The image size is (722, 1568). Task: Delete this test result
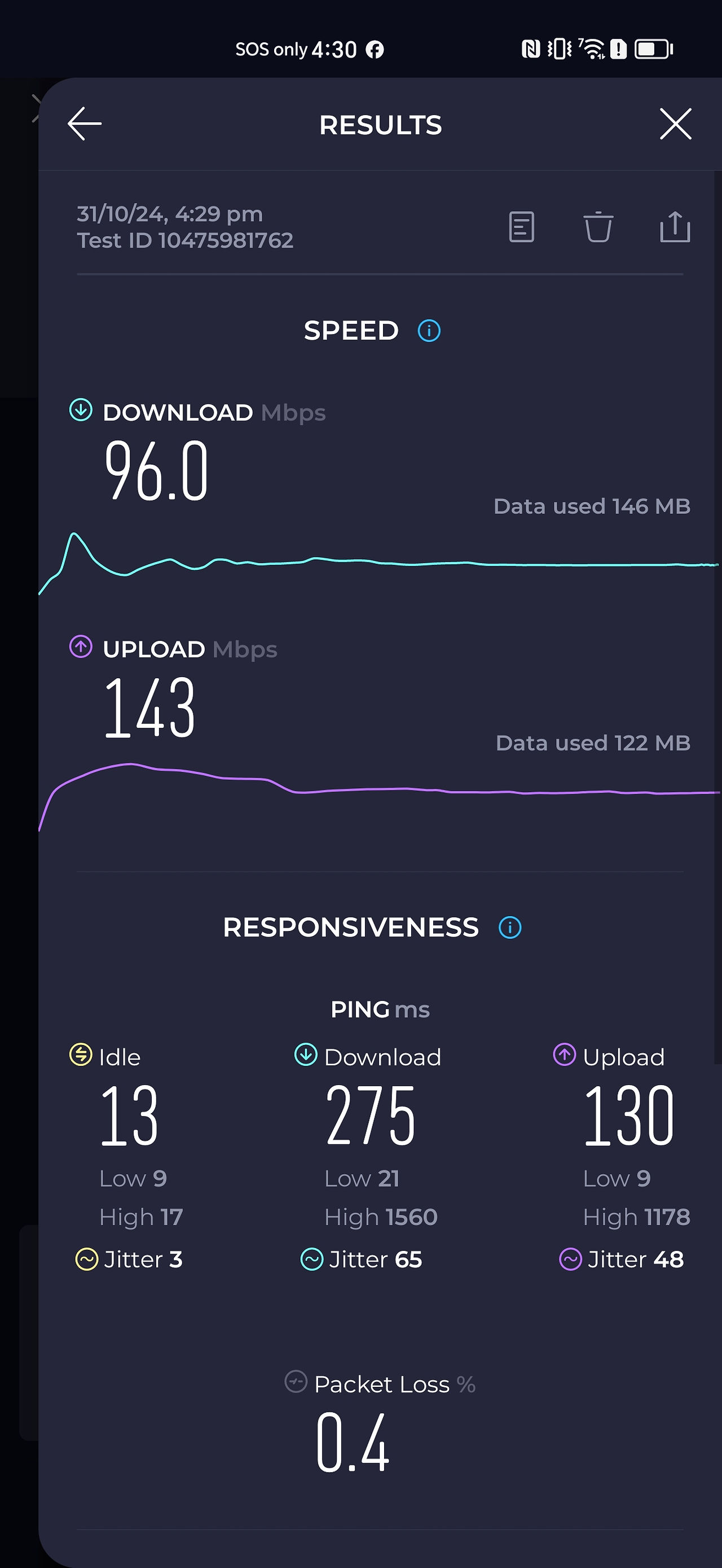pyautogui.click(x=598, y=227)
